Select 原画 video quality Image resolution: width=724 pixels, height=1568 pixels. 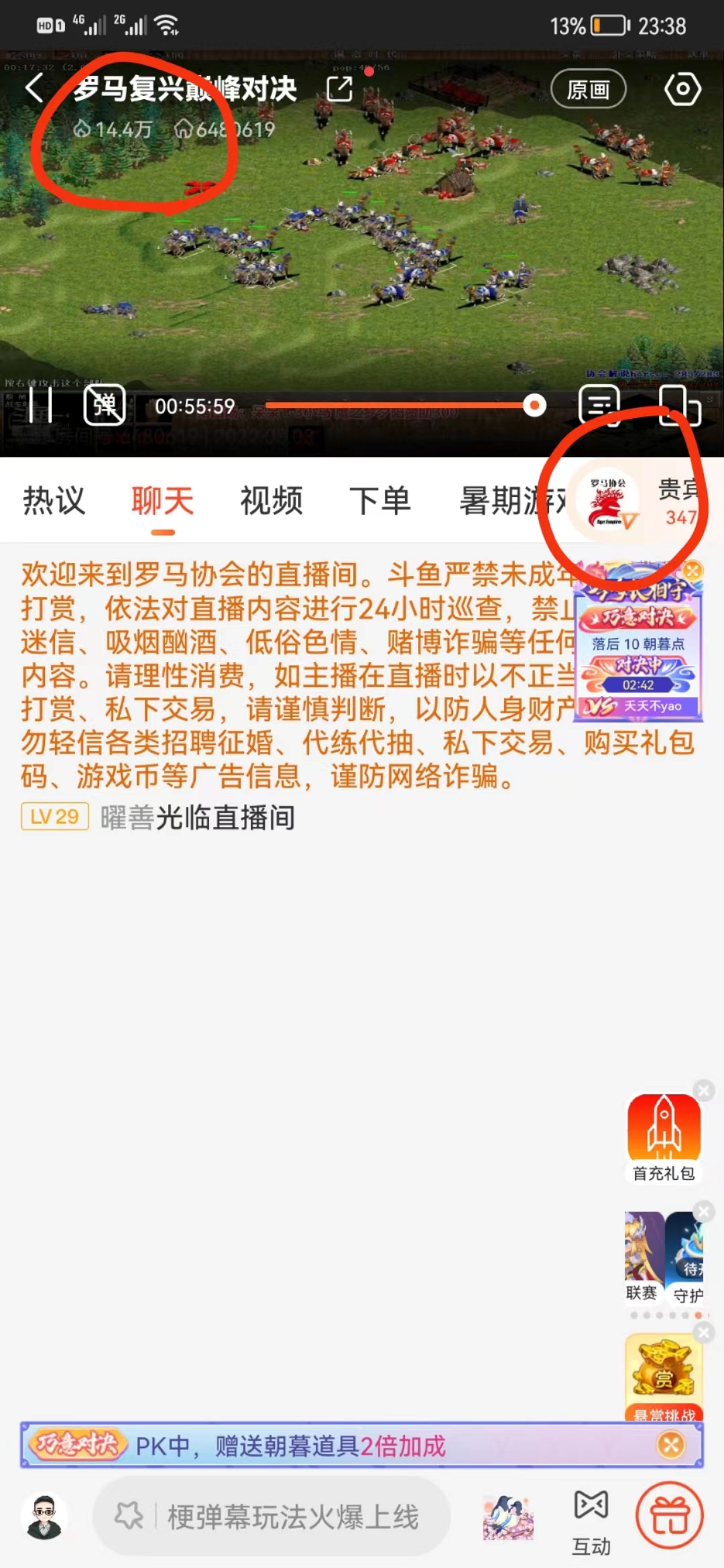588,89
